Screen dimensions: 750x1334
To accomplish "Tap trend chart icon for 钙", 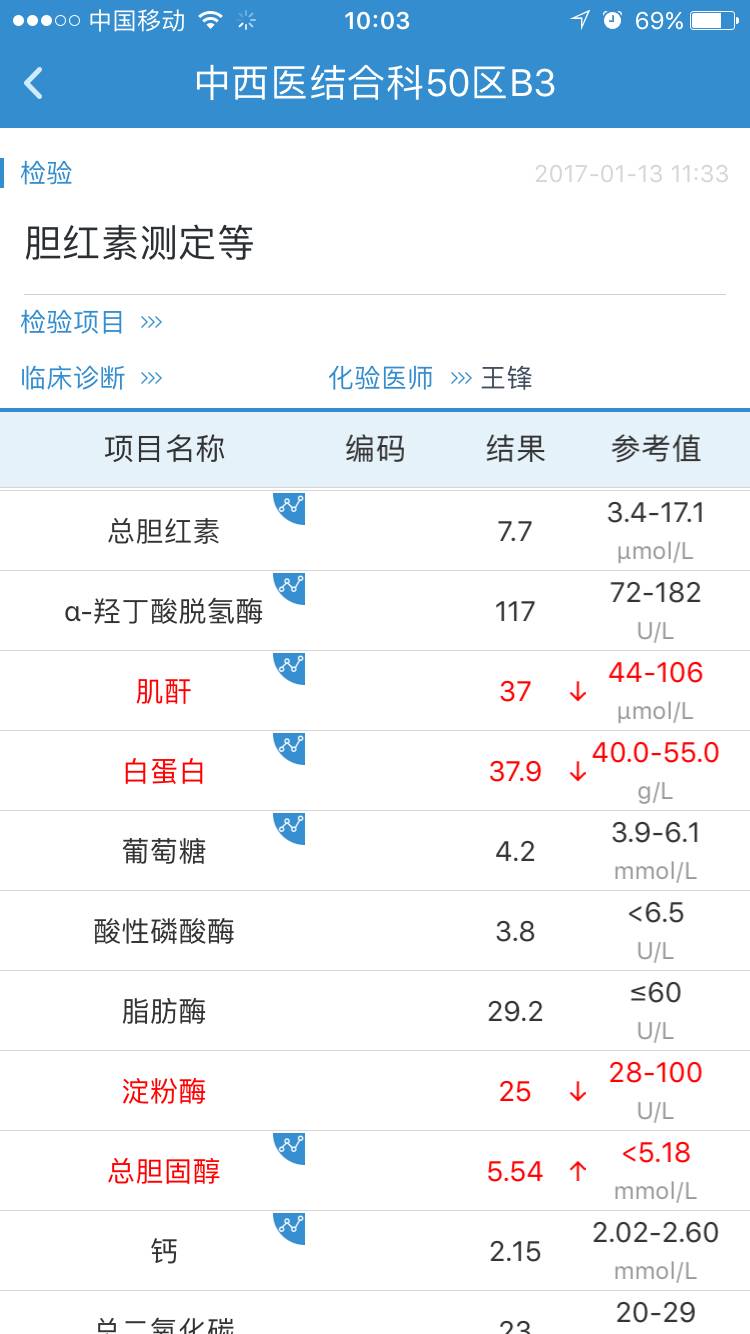I will pyautogui.click(x=291, y=1226).
